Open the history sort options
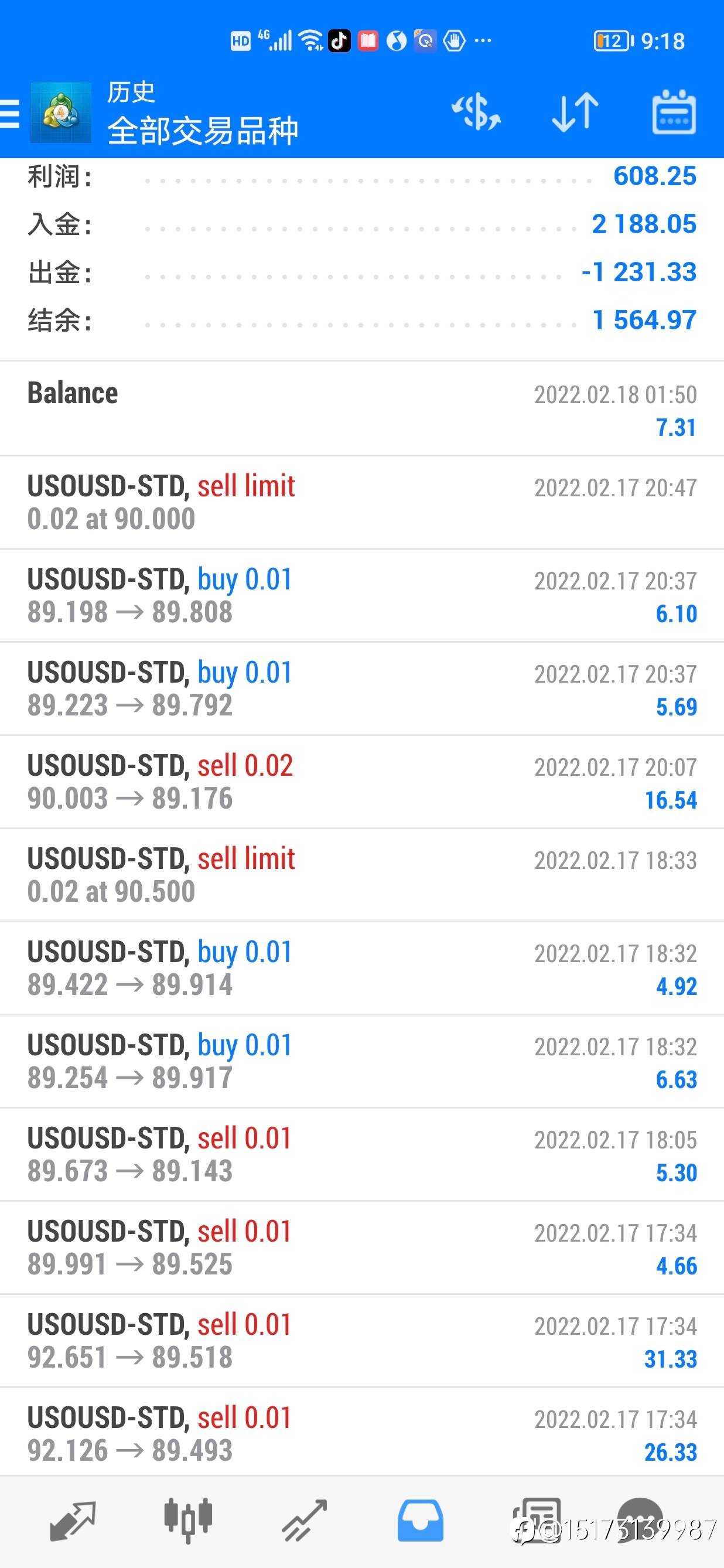Screen dimensions: 724x1568 click(575, 113)
